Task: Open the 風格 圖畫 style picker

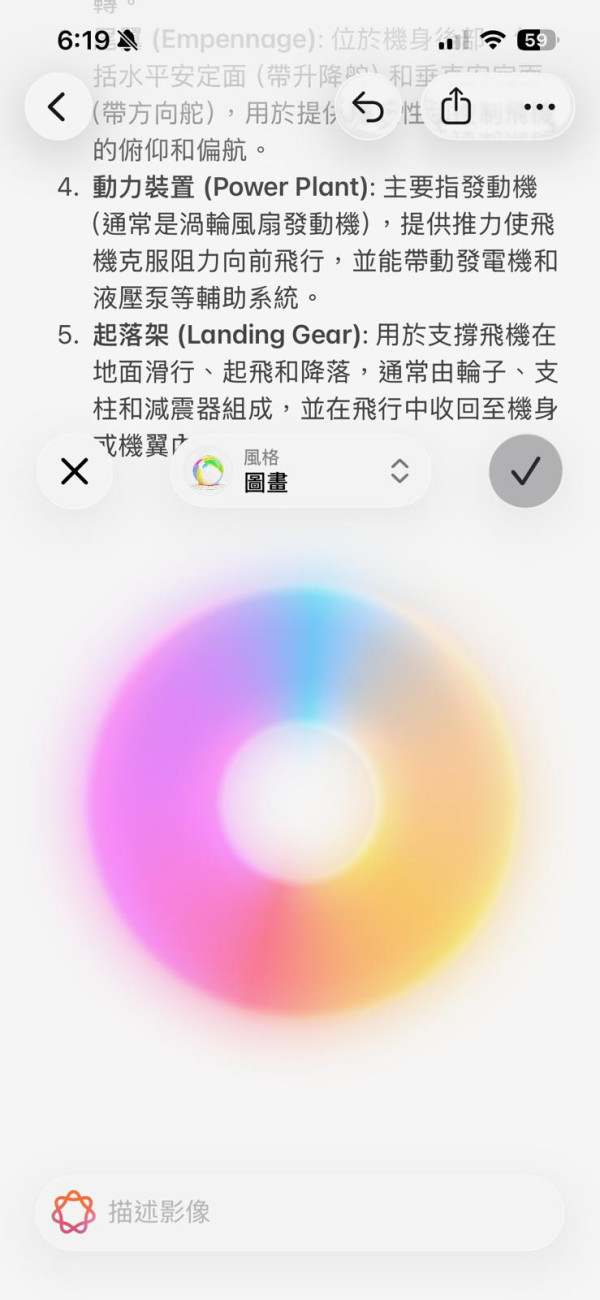Action: point(300,471)
